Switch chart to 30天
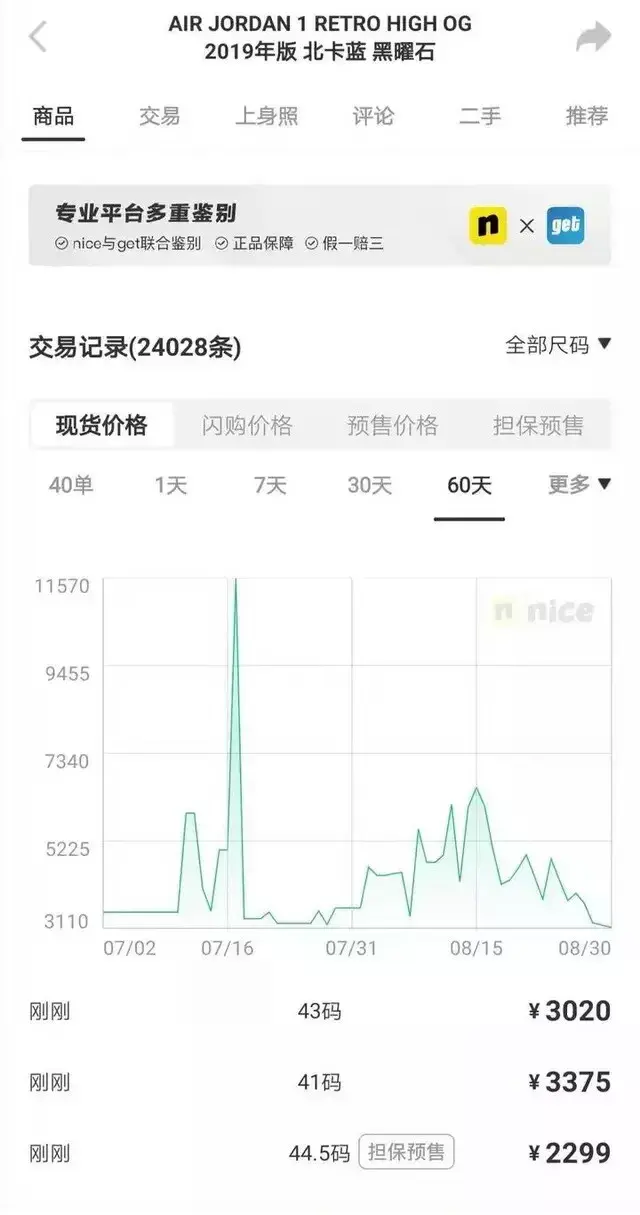Viewport: 640px width, 1215px height. pos(370,486)
